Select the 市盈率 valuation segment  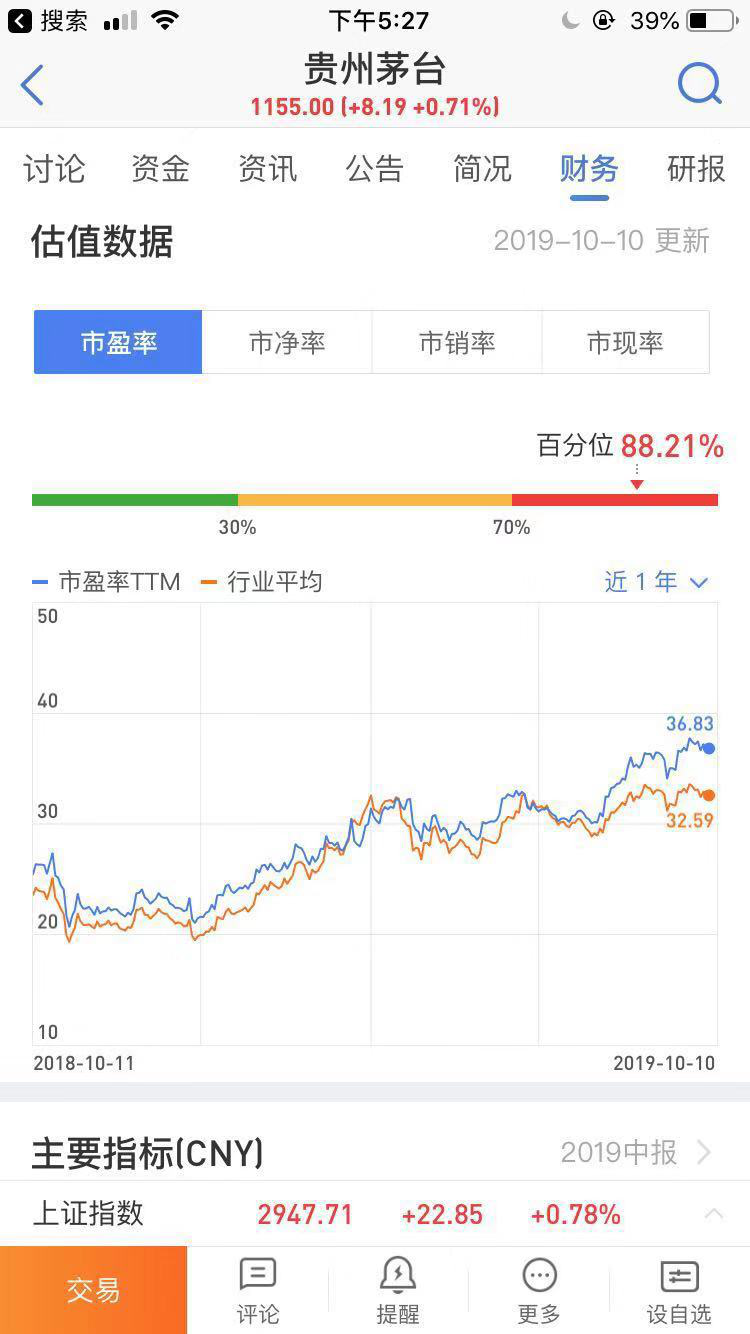click(118, 342)
